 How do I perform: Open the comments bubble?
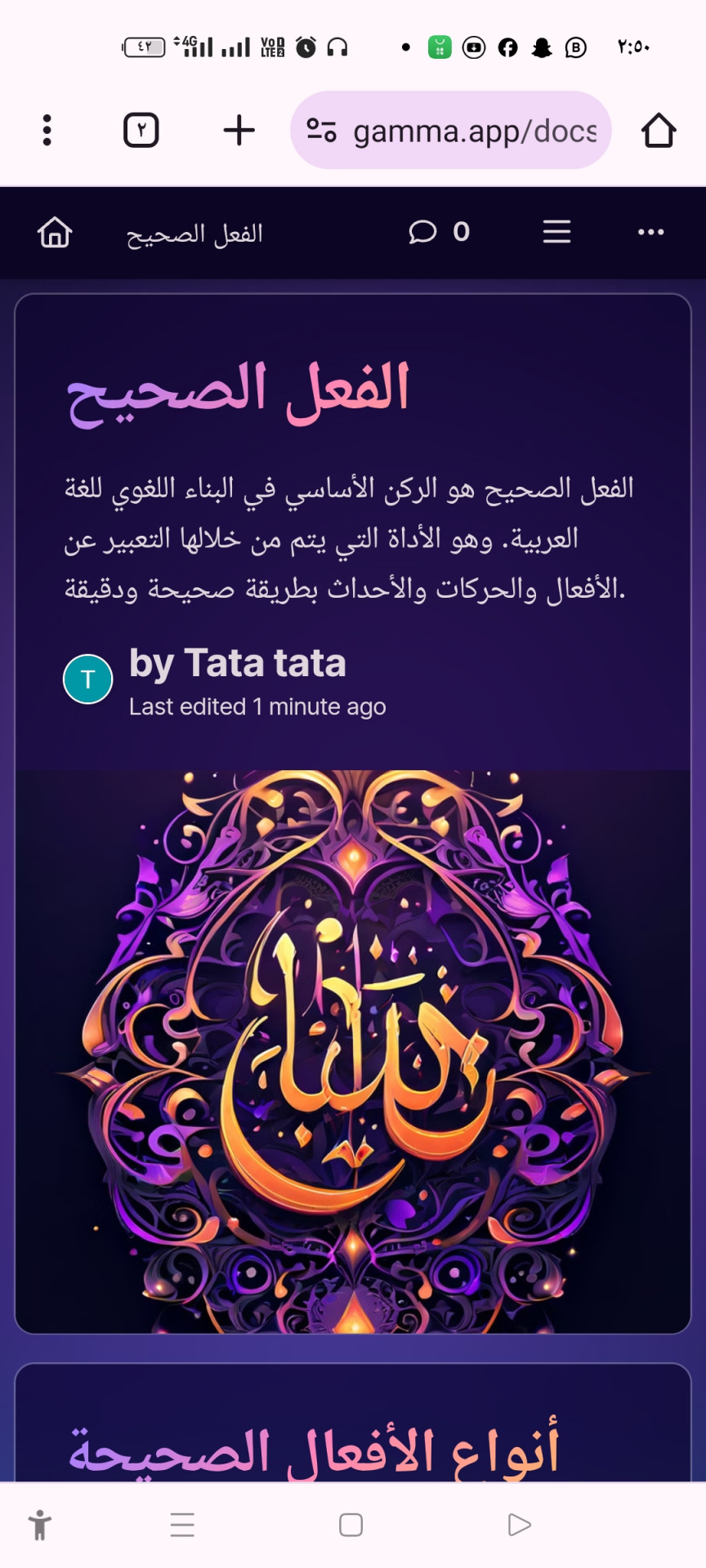point(423,233)
